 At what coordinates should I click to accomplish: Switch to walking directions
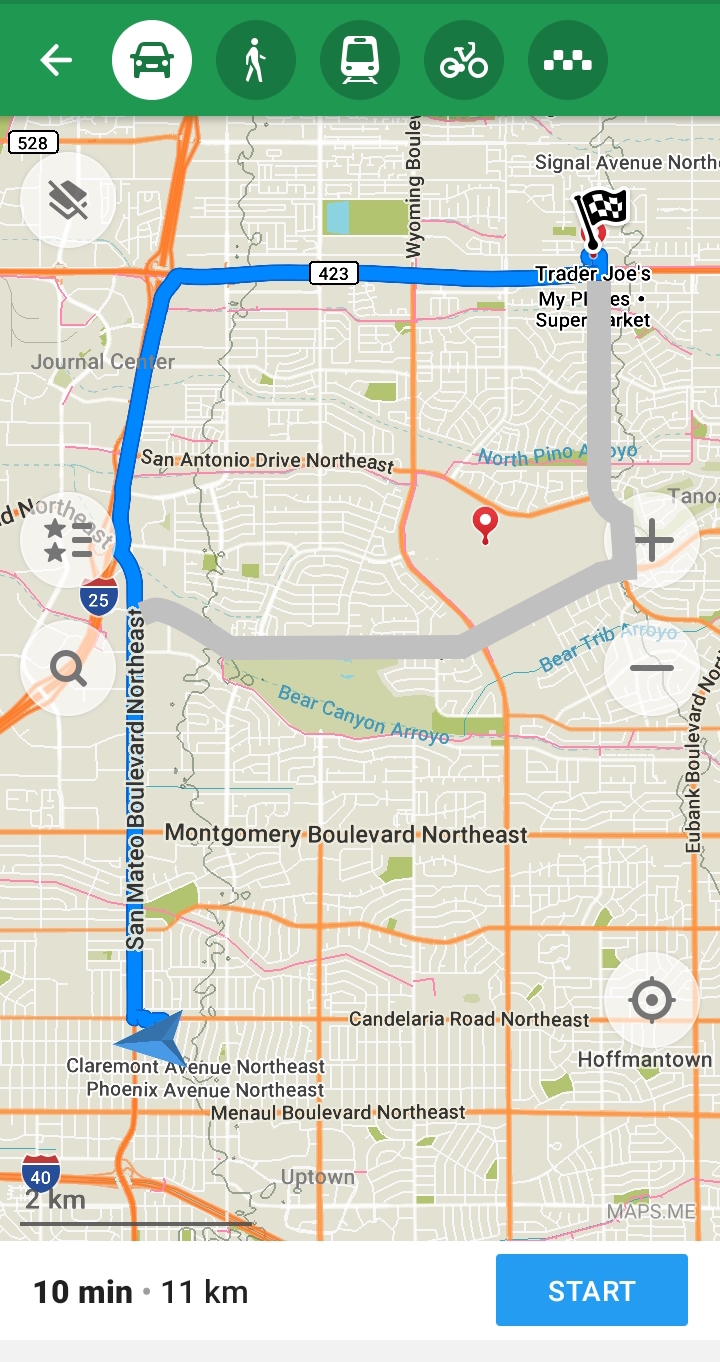point(256,59)
